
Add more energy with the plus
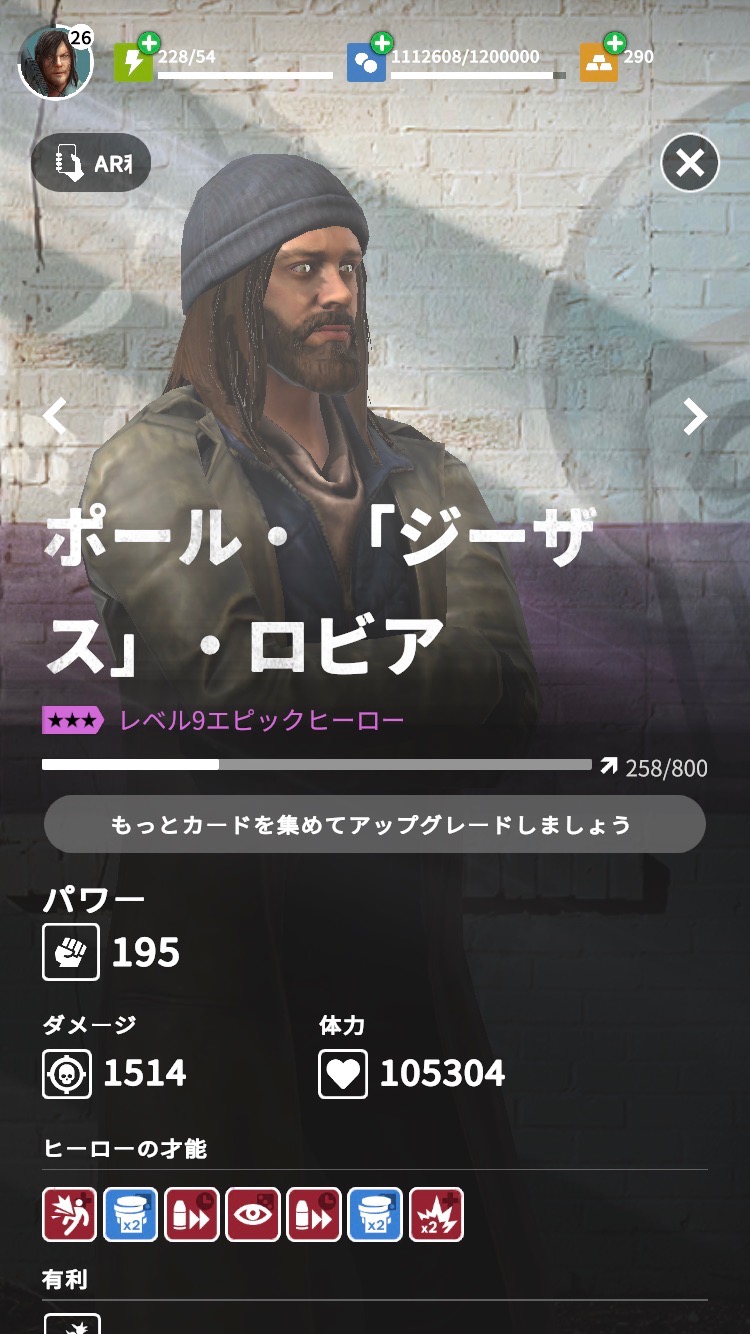148,43
